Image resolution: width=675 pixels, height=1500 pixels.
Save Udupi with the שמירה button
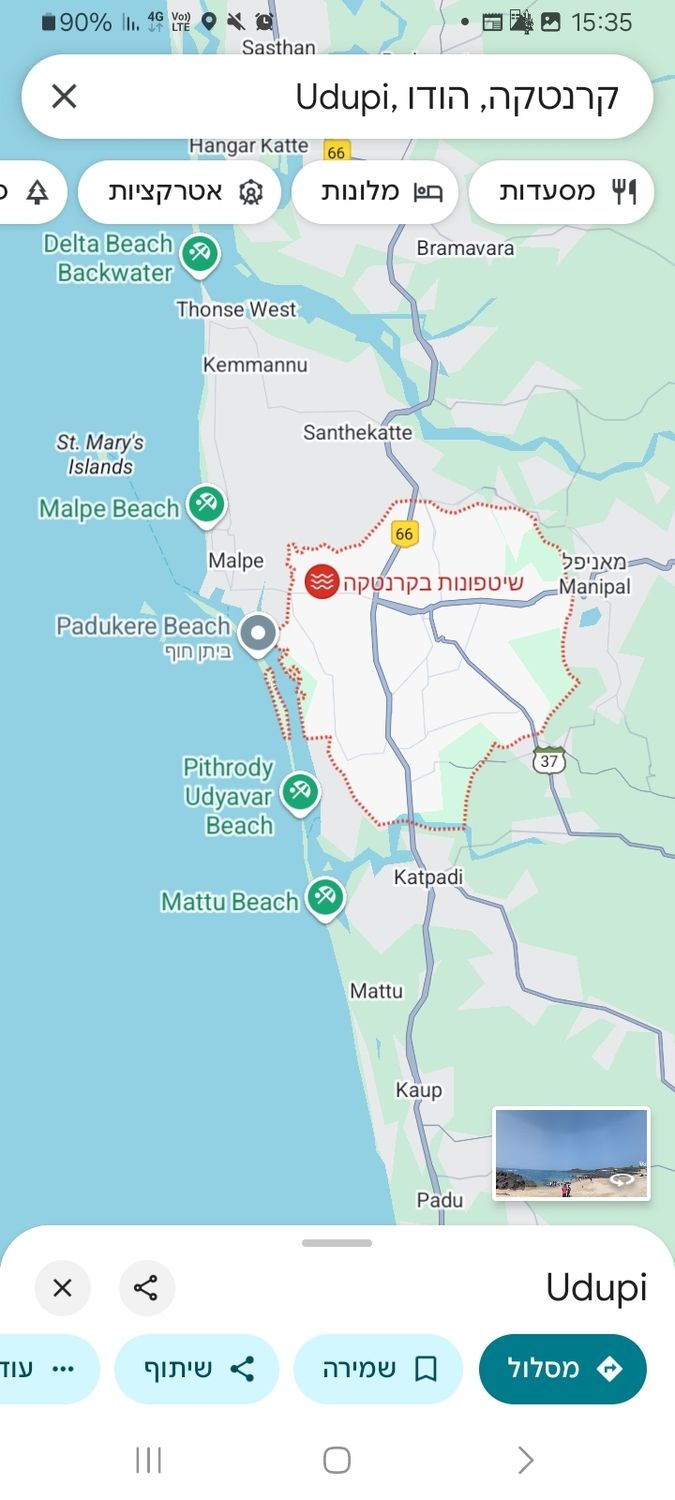click(378, 1369)
